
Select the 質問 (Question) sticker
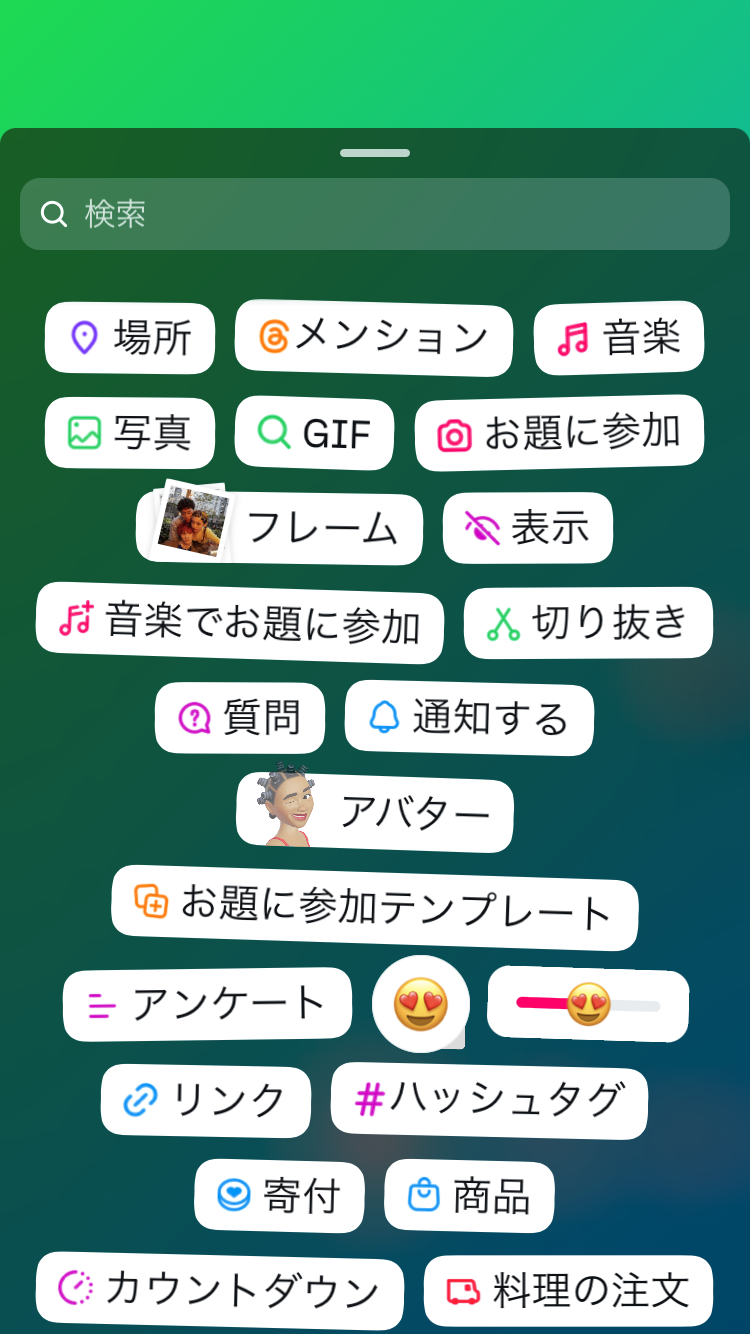click(240, 718)
